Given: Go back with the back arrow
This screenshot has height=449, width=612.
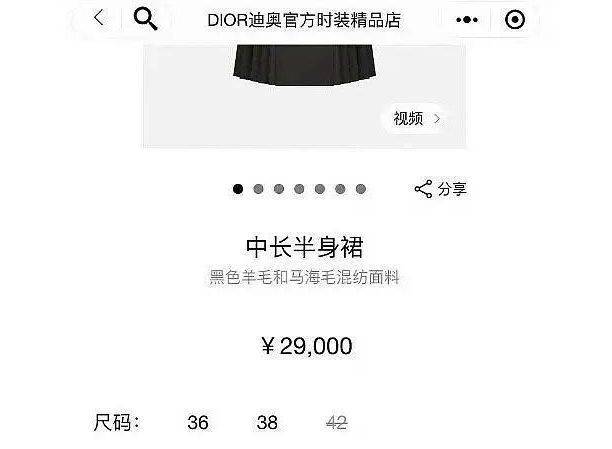Looking at the screenshot, I should (98, 19).
